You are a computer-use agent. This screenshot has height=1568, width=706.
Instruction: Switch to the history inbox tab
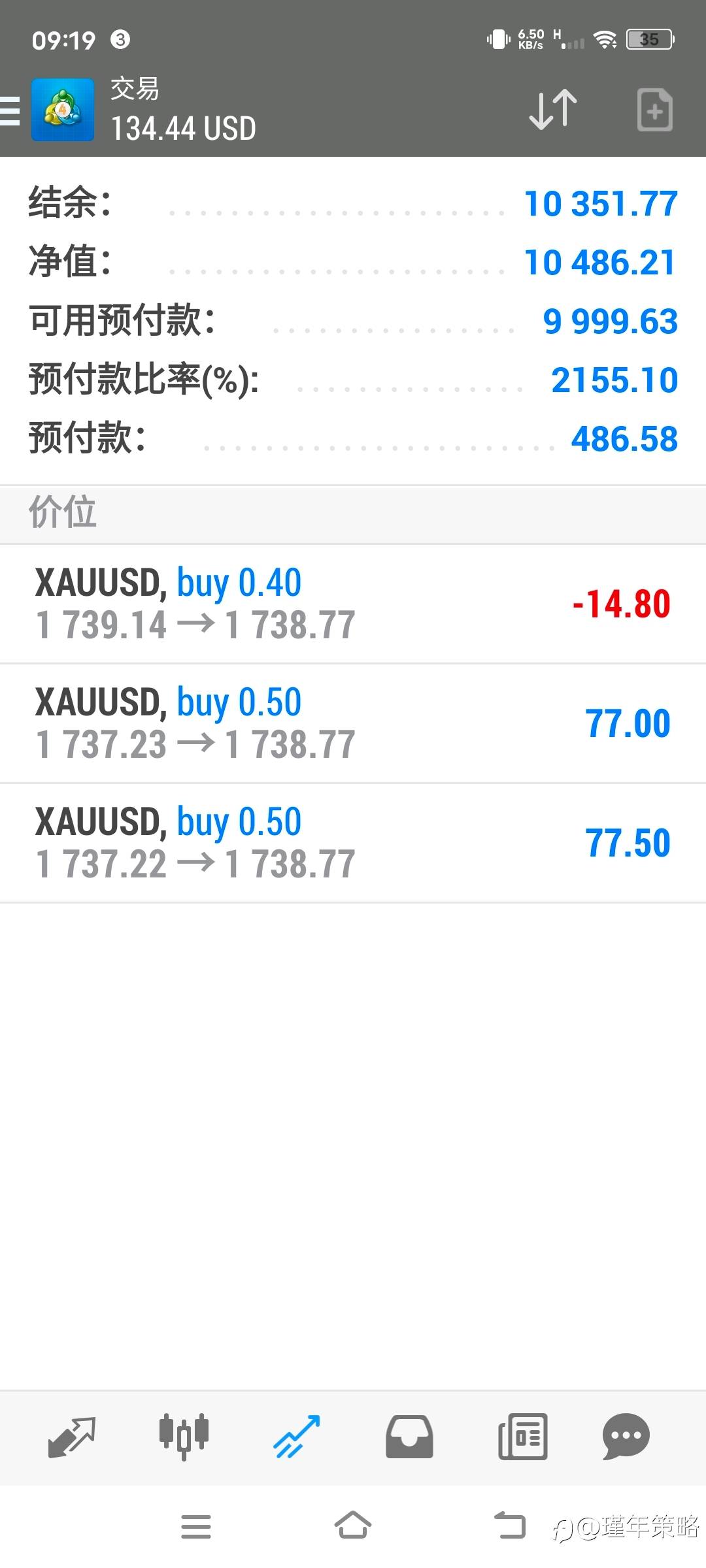click(x=409, y=1437)
